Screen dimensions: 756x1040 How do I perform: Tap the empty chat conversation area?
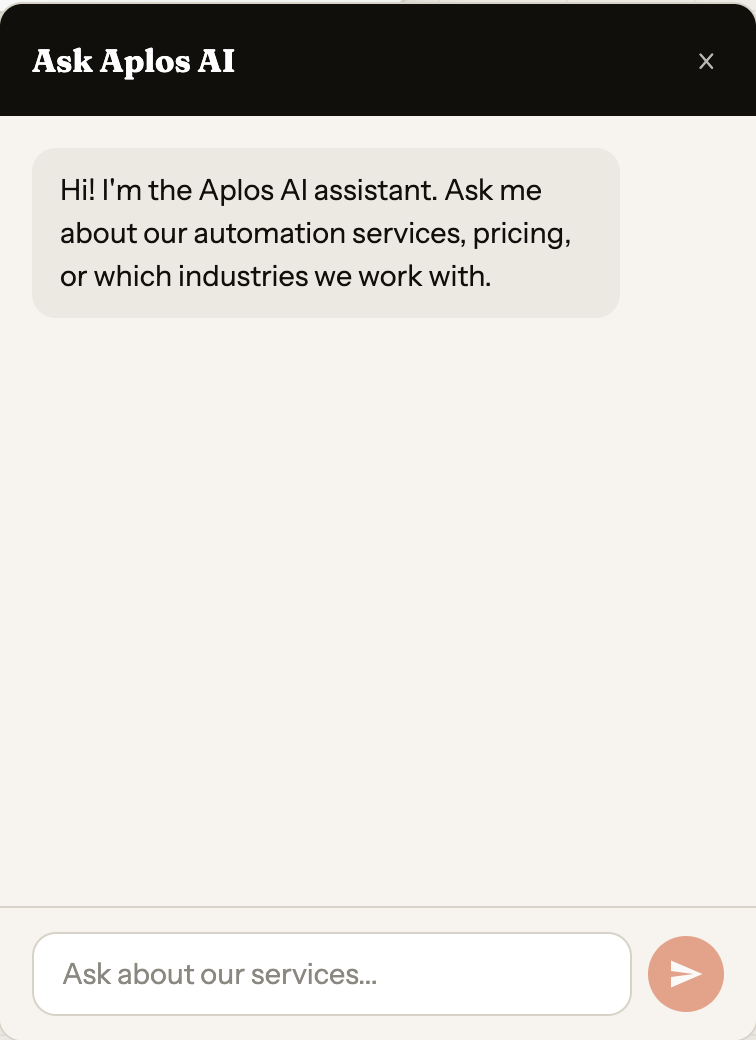pyautogui.click(x=378, y=600)
